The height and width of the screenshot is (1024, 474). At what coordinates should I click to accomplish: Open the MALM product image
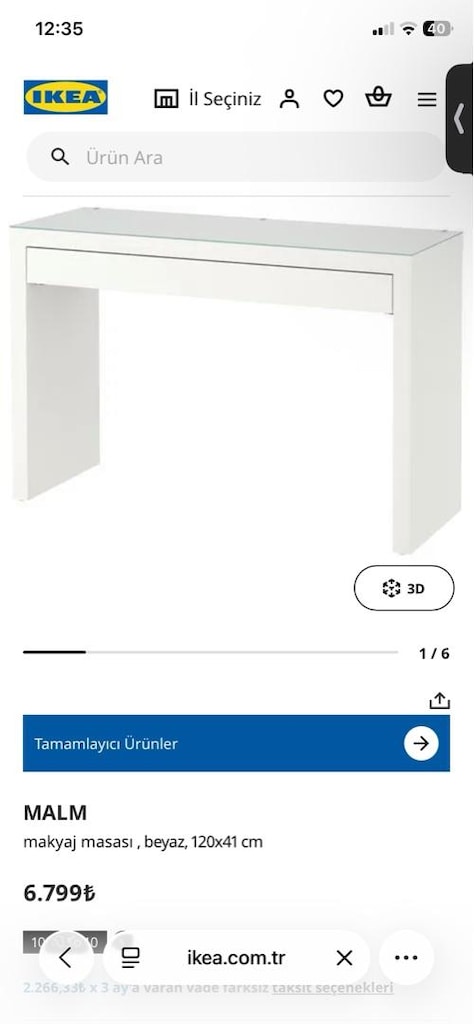coord(236,381)
